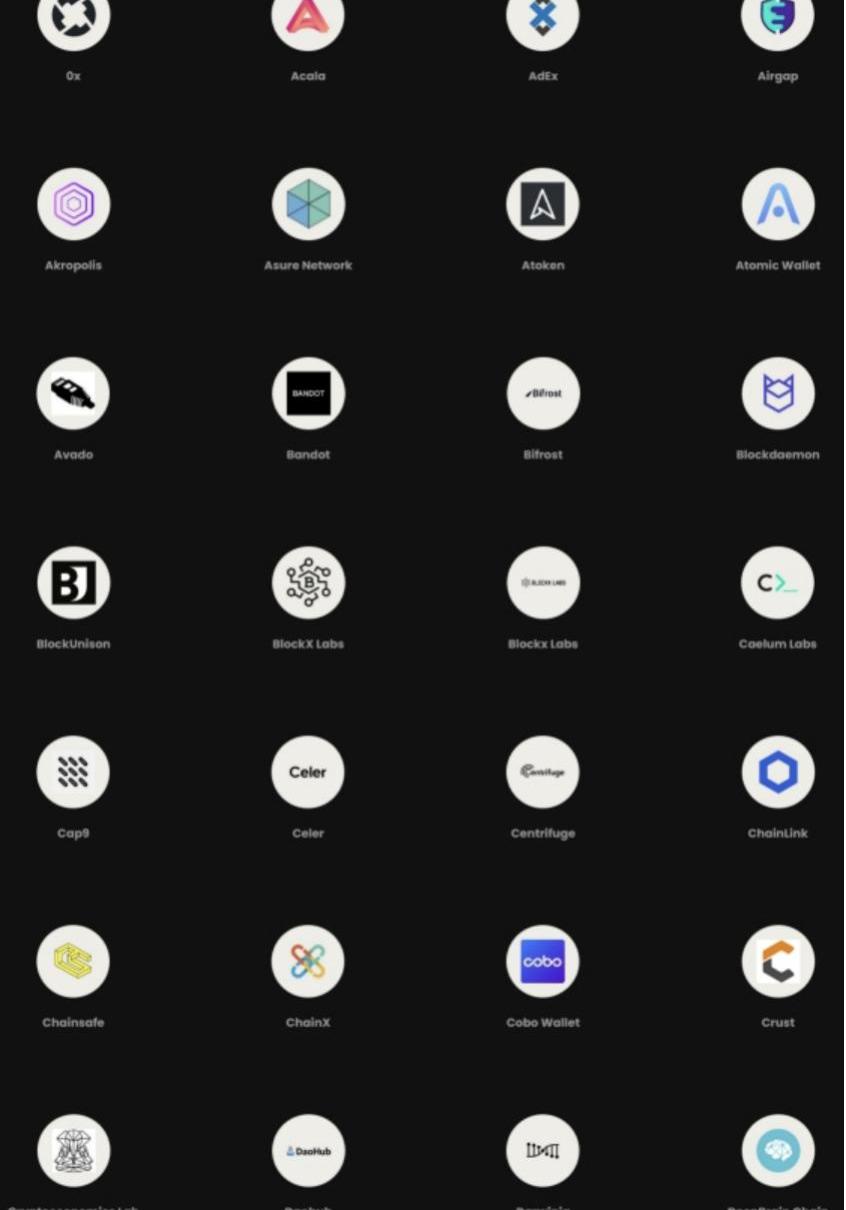Image resolution: width=846 pixels, height=1210 pixels.
Task: Open the Atoken entry
Action: (543, 205)
